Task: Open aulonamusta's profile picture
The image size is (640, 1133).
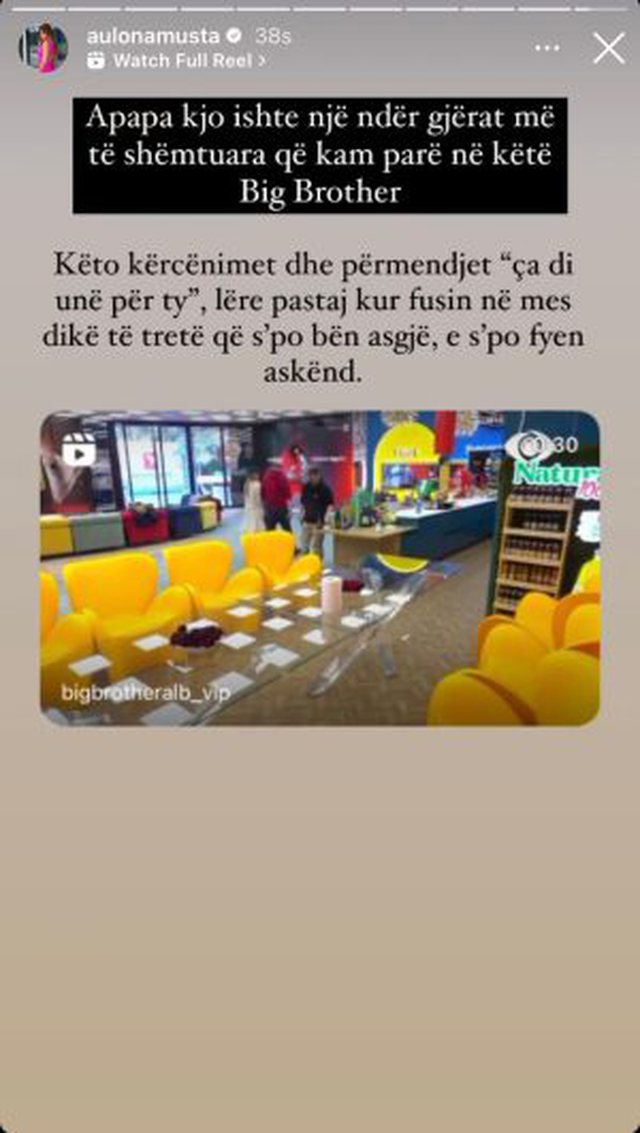Action: [x=43, y=47]
